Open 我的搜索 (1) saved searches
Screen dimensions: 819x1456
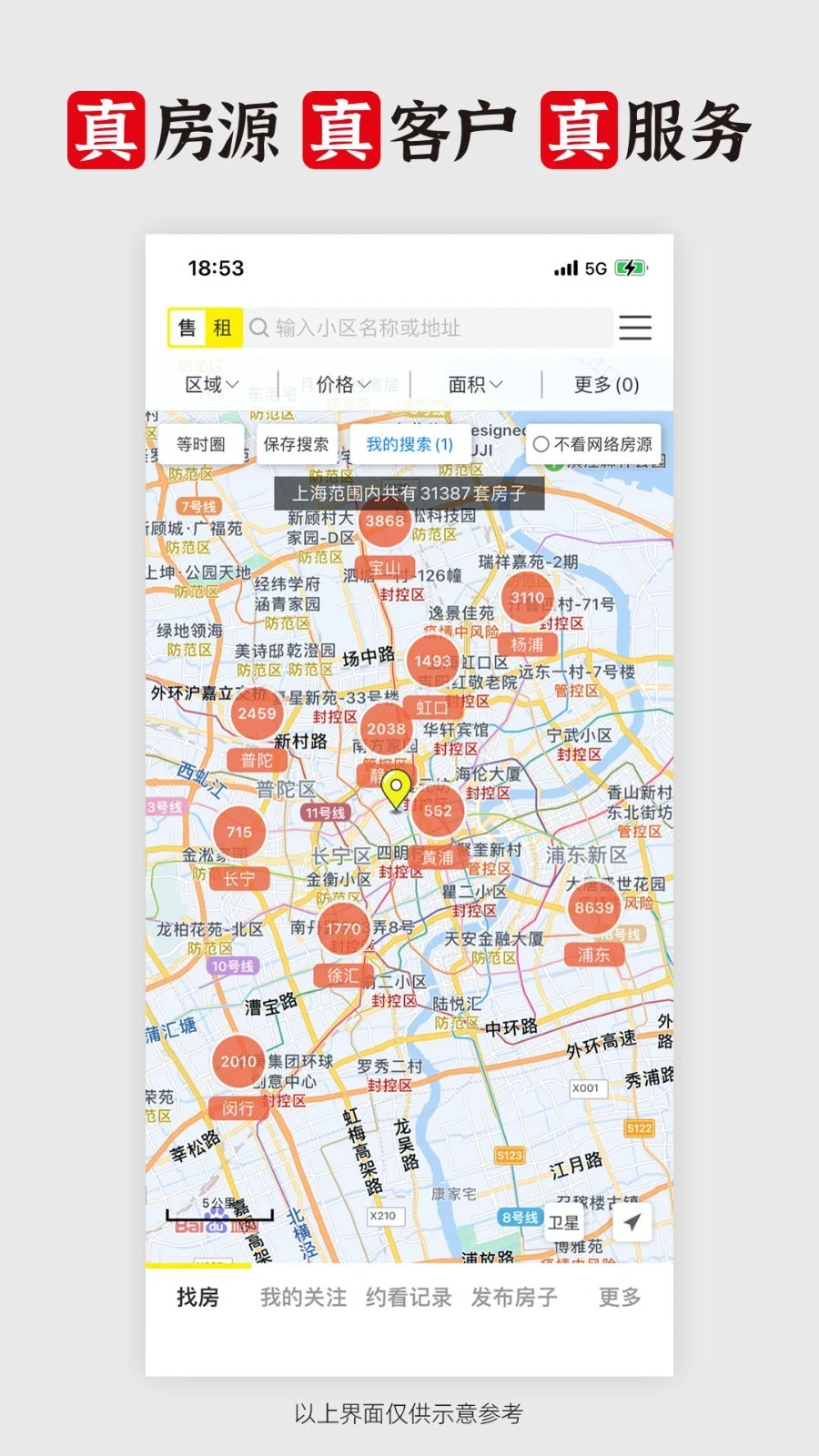407,443
